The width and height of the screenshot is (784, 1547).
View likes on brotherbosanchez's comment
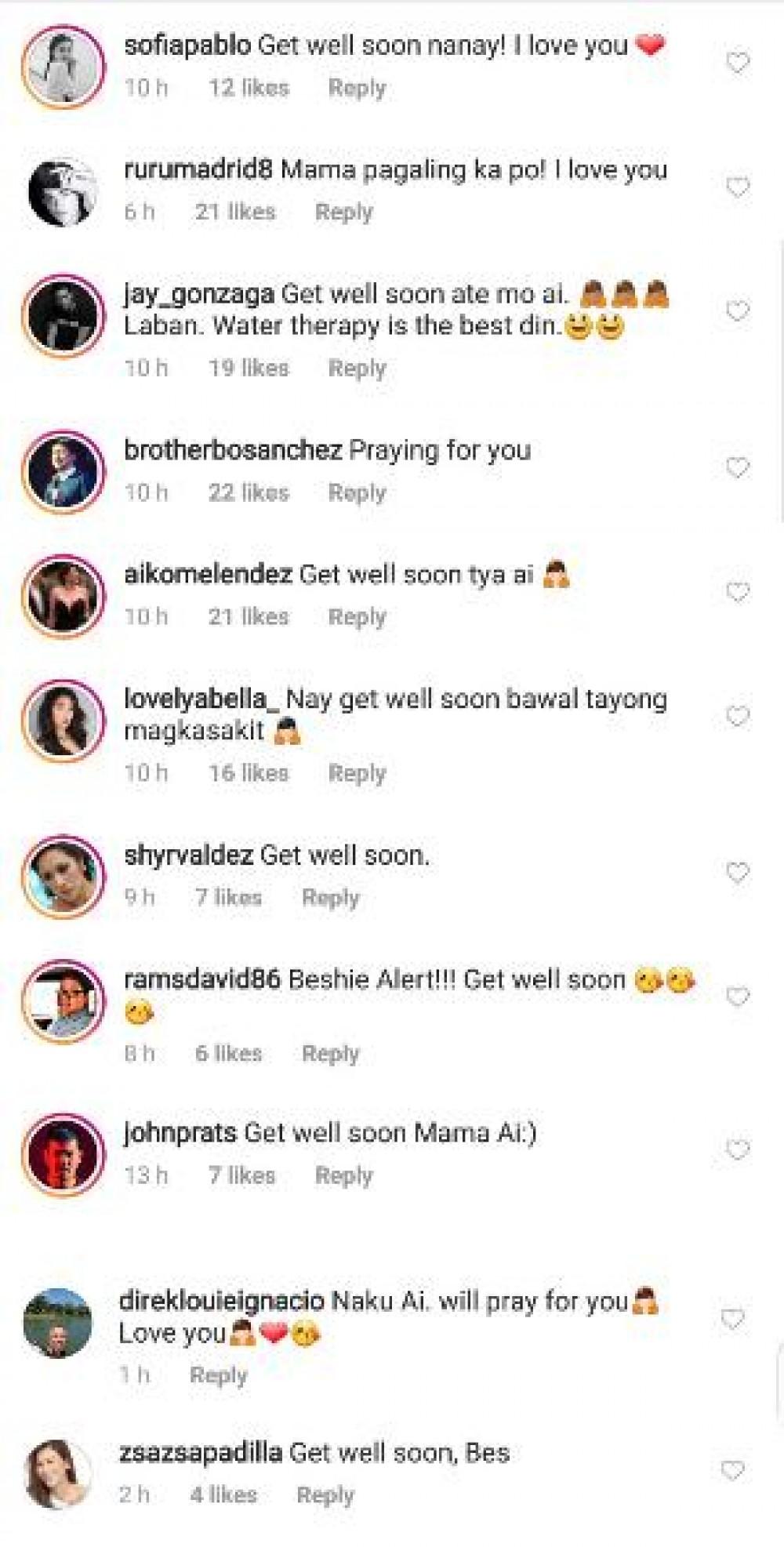coord(249,492)
